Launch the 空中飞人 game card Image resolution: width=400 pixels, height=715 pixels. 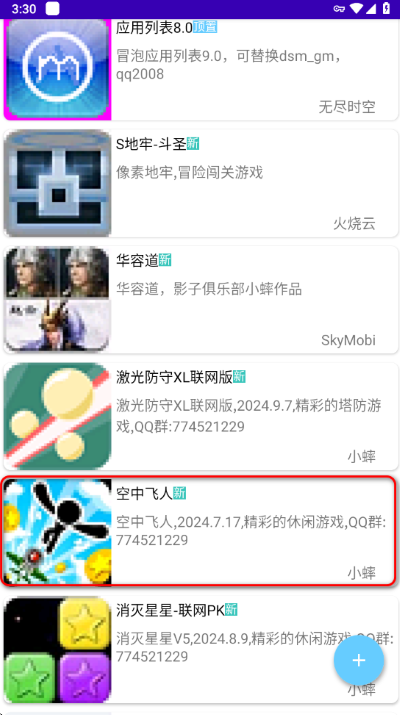coord(199,530)
